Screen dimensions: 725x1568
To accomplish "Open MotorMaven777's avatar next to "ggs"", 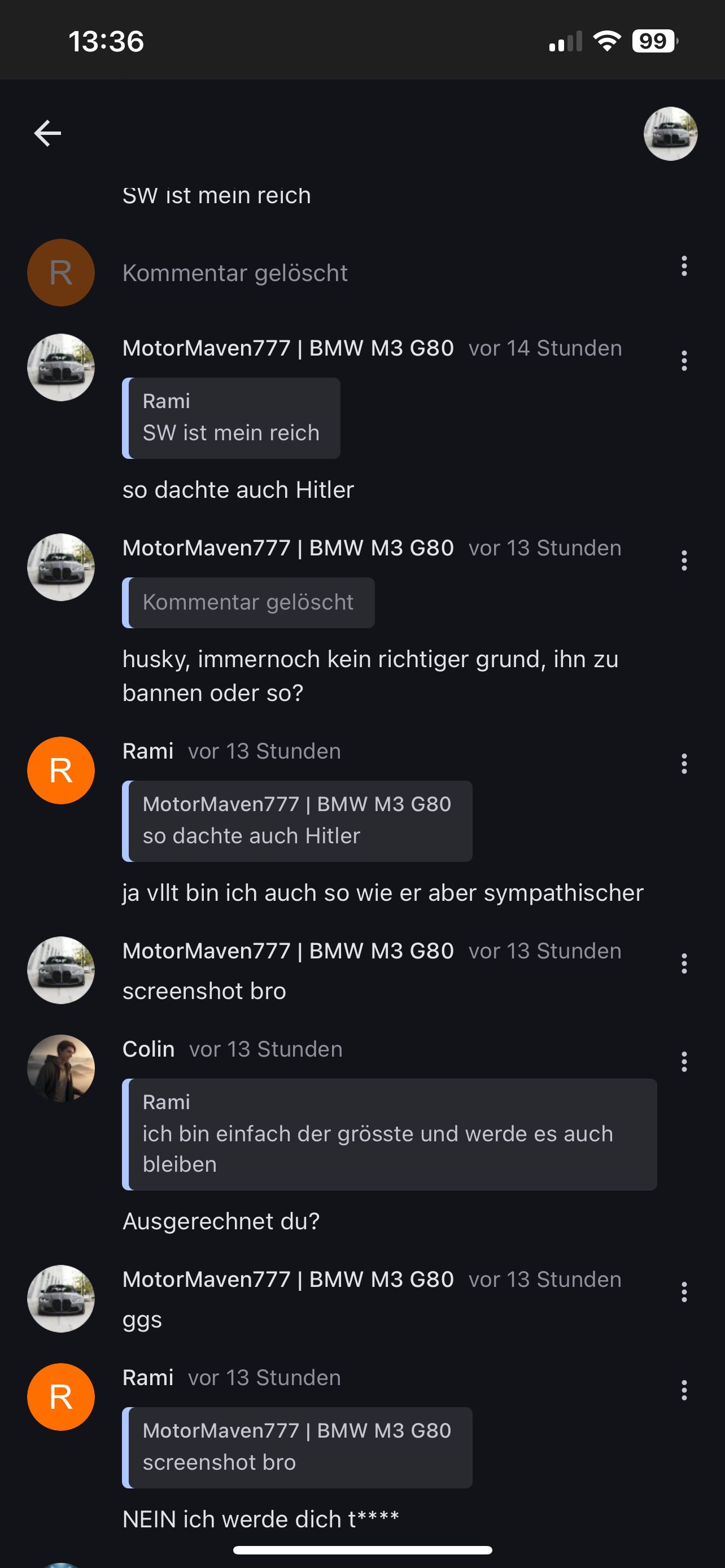I will coord(61,1298).
